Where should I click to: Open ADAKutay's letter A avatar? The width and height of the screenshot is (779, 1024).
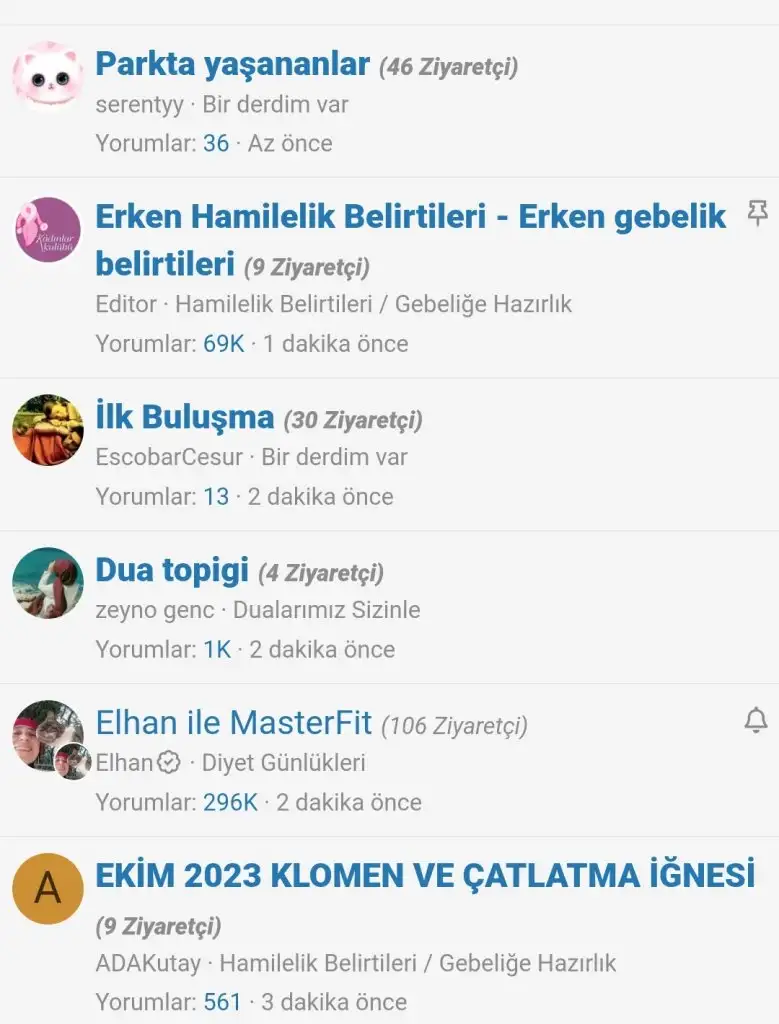pos(48,888)
